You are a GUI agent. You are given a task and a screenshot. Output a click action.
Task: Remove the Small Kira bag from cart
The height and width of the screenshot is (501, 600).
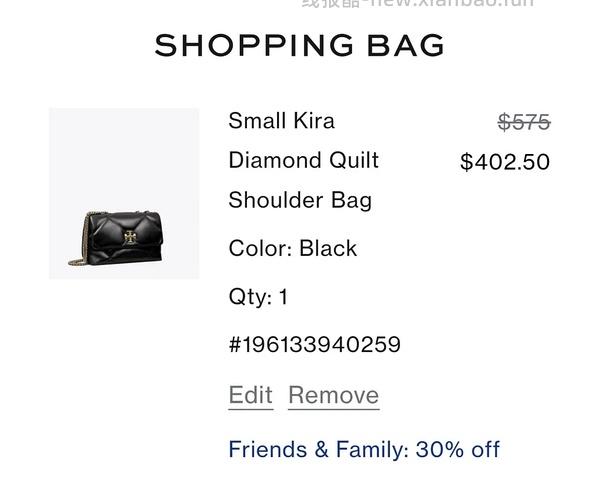333,395
